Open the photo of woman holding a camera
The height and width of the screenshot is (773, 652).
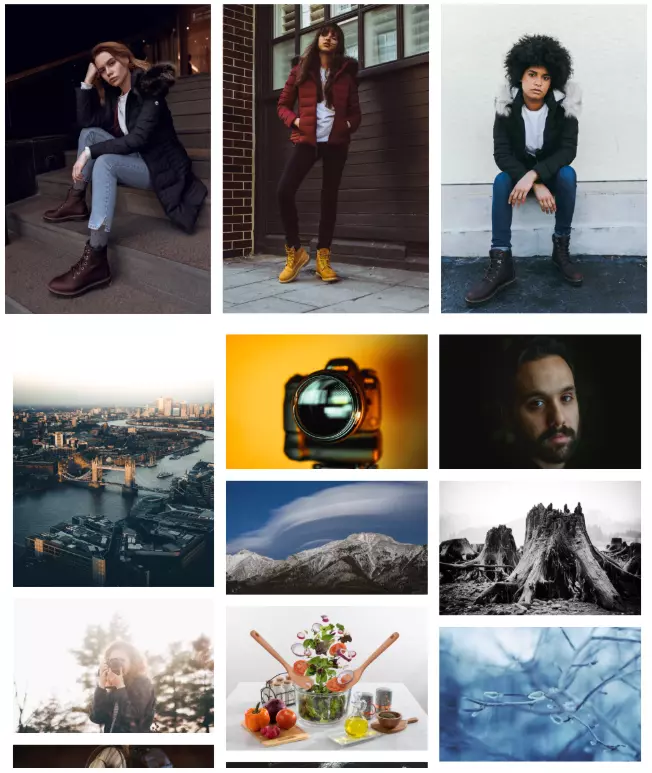tap(113, 665)
